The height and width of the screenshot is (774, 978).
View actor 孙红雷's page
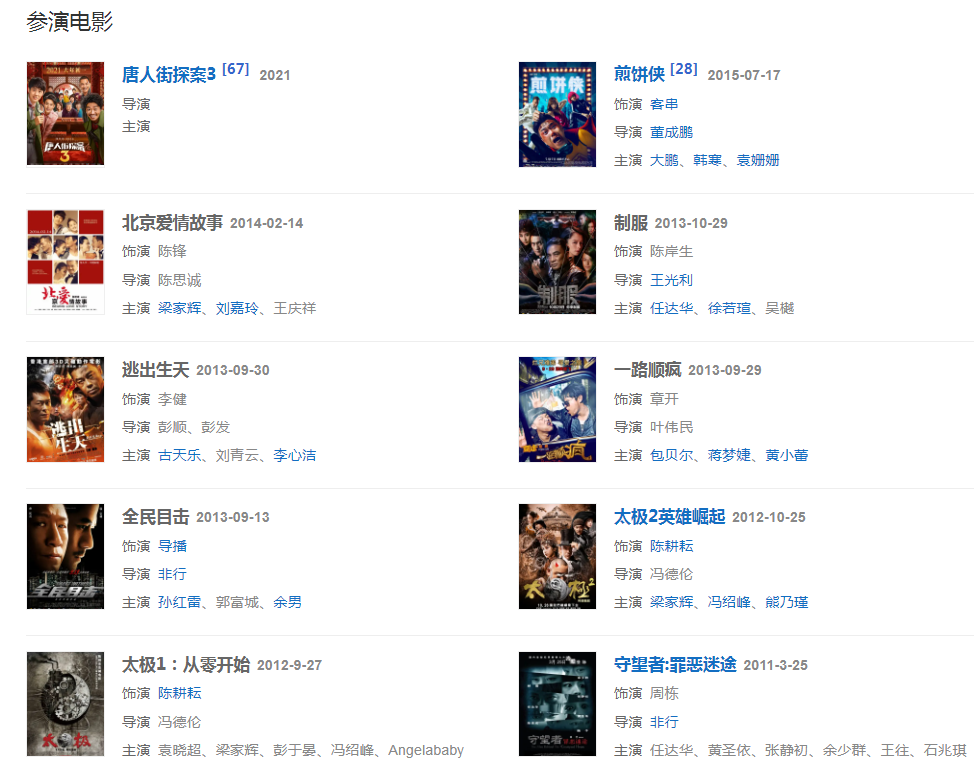[180, 602]
